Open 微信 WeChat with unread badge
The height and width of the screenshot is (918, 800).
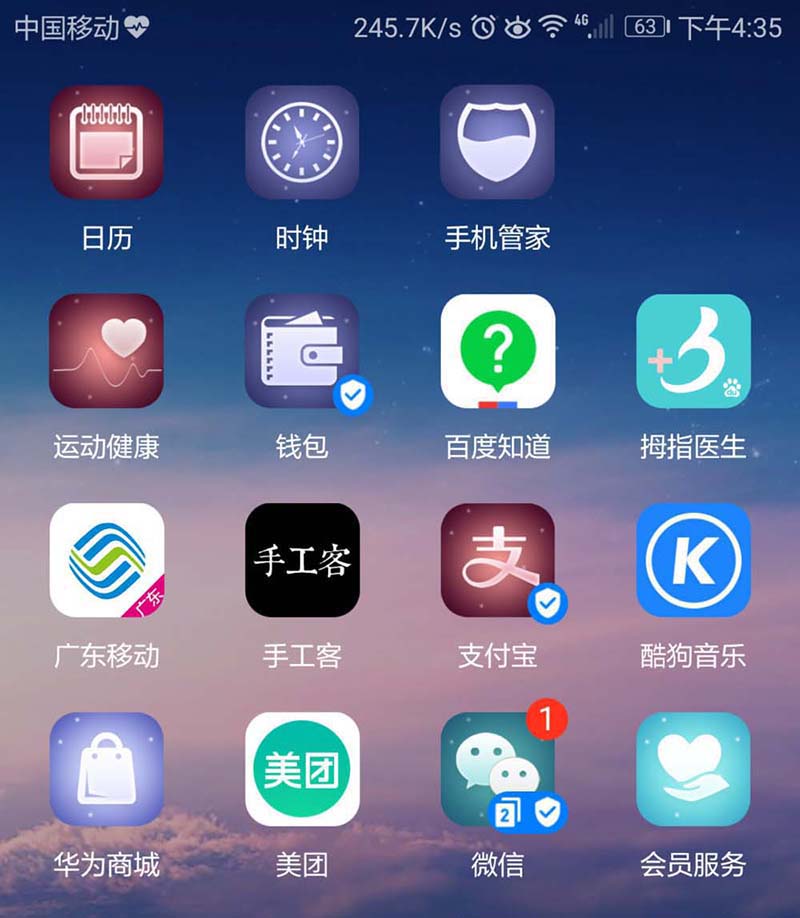(497, 769)
